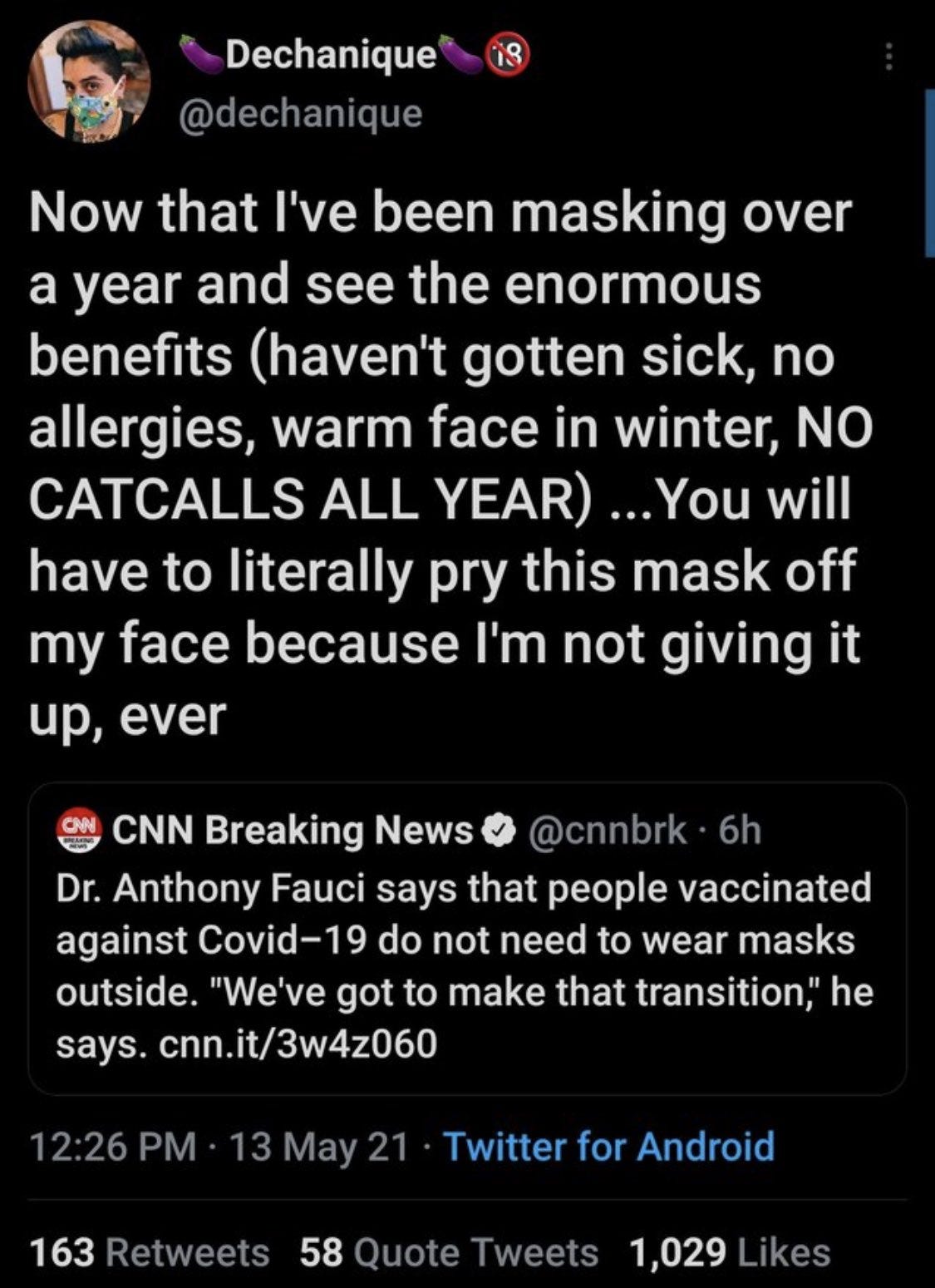
Task: View the 1,029 Likes list
Action: coord(730,1251)
